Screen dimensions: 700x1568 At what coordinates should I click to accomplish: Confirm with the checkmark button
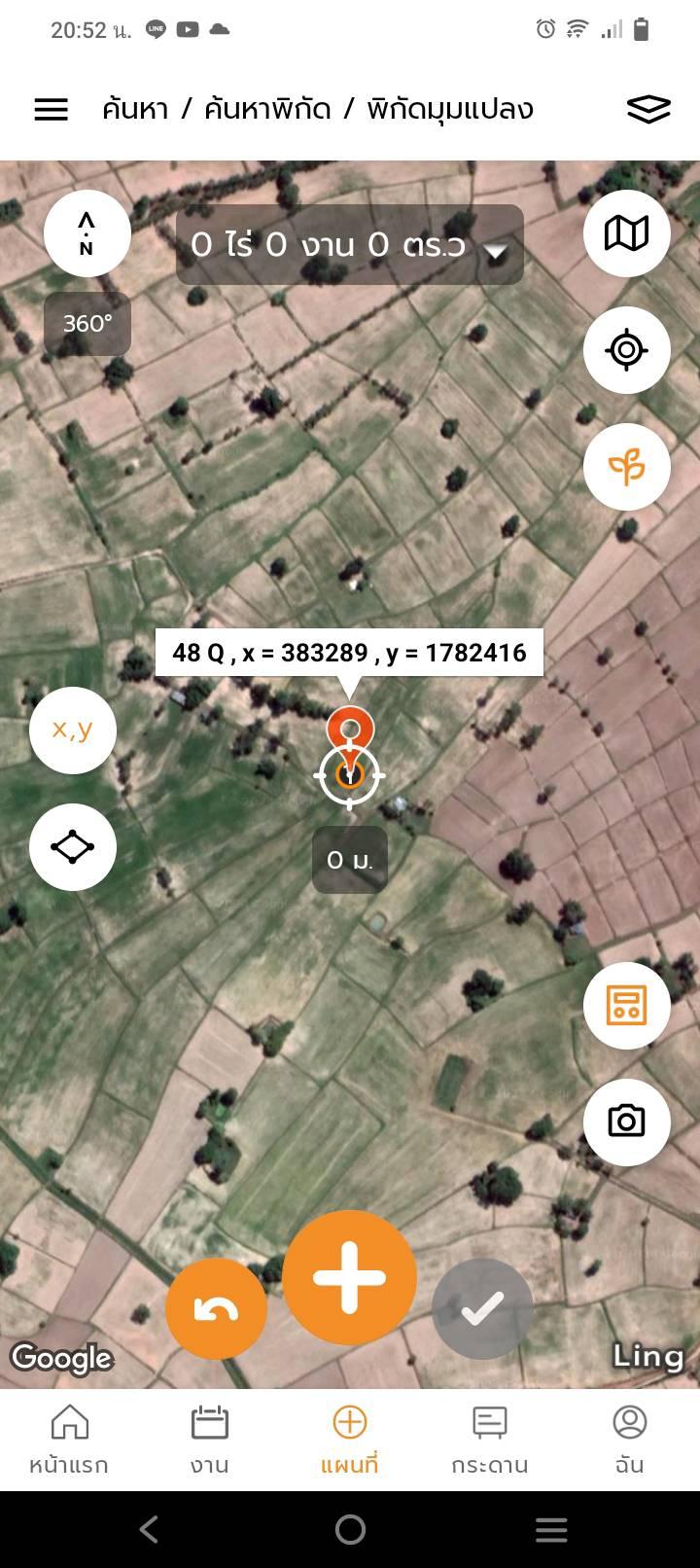(482, 1309)
